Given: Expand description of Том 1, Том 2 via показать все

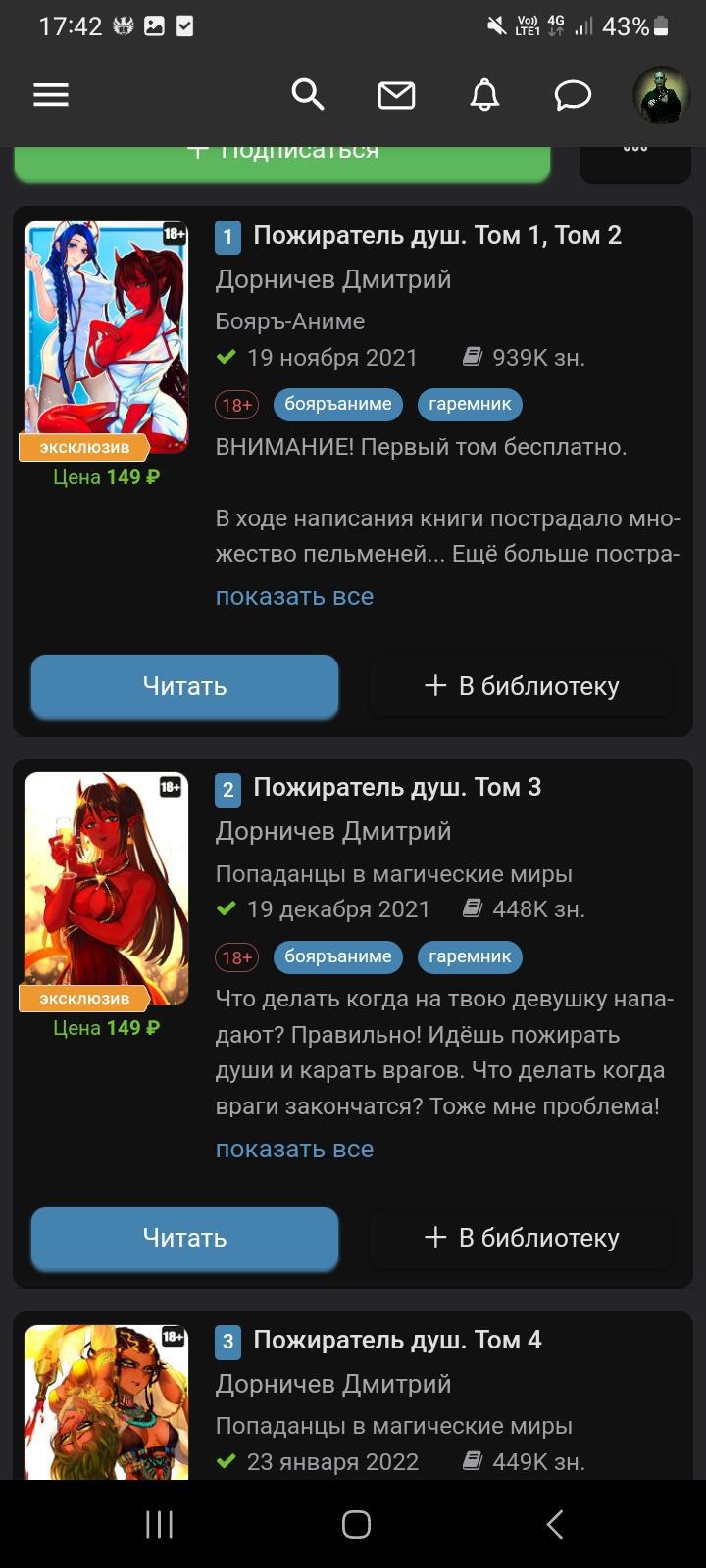Looking at the screenshot, I should point(294,596).
